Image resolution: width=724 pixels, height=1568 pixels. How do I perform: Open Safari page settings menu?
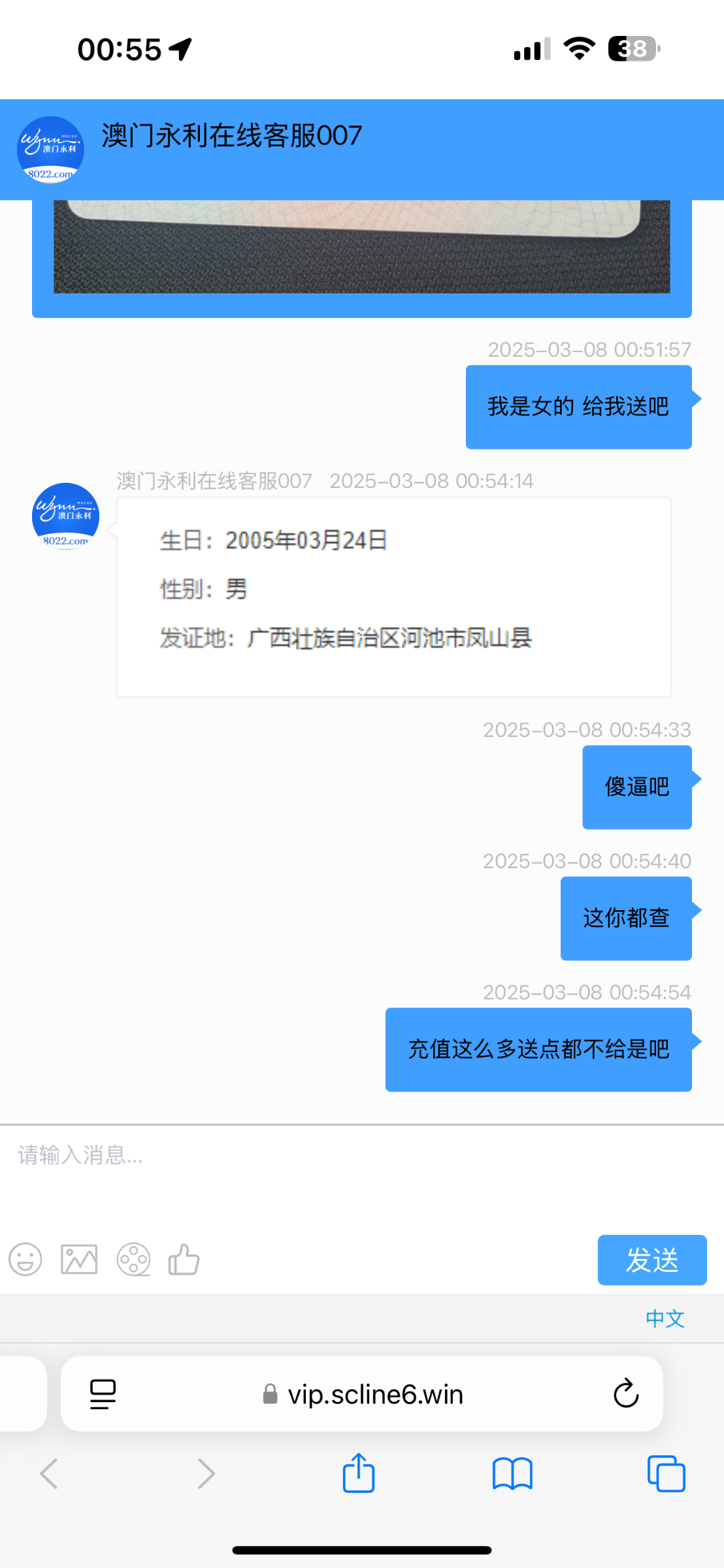(x=103, y=1394)
